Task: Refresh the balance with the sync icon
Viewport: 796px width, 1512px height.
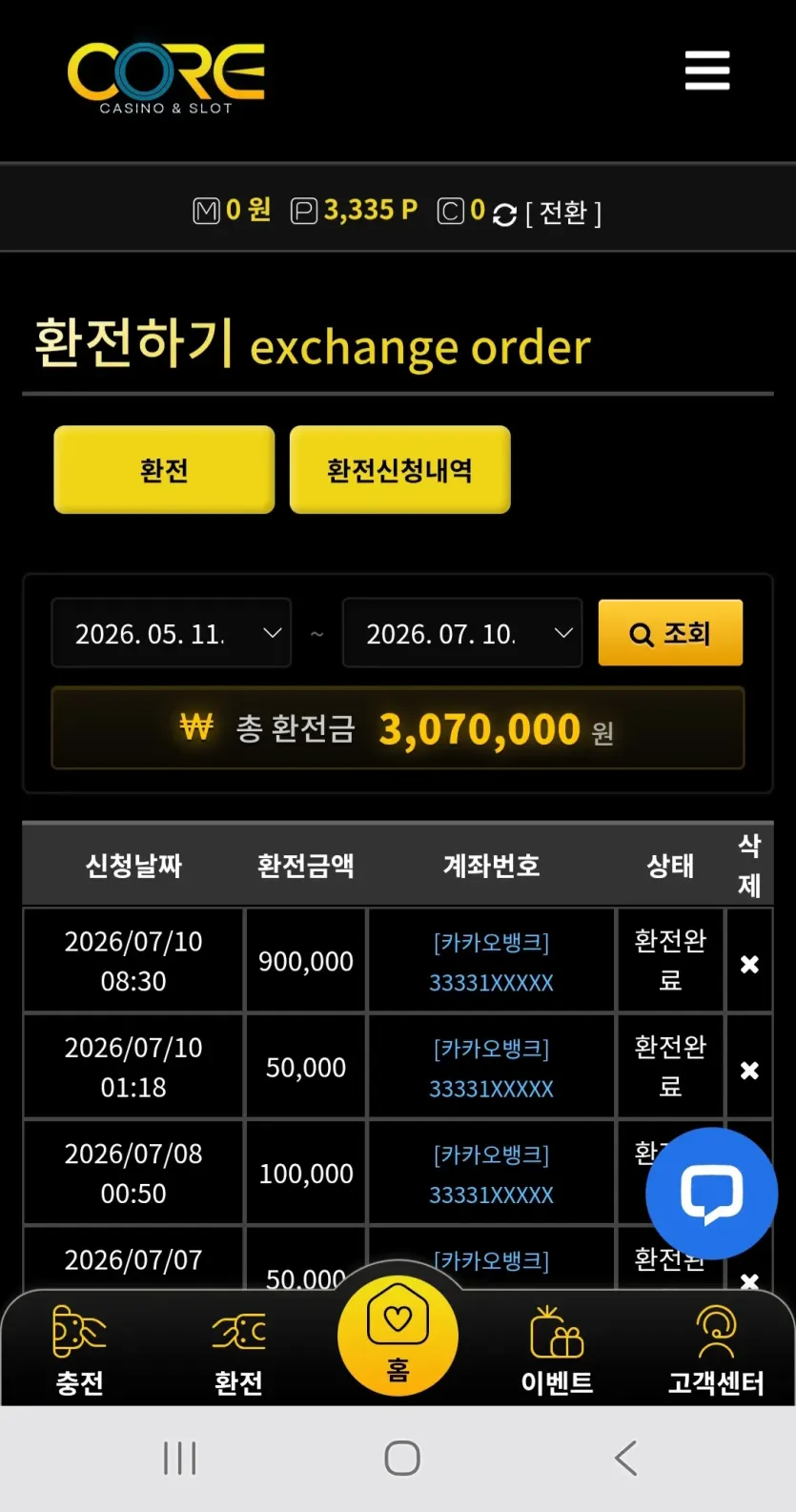Action: tap(505, 215)
